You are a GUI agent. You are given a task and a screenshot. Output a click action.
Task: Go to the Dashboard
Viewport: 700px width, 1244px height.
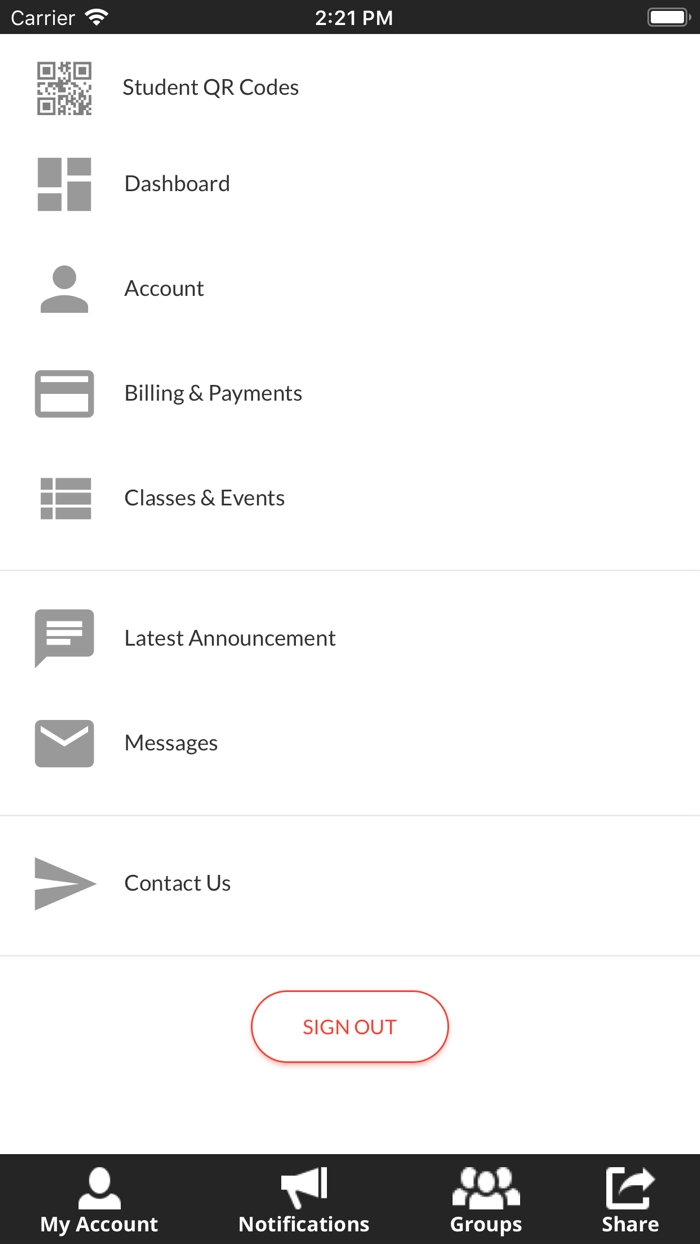[x=177, y=184]
